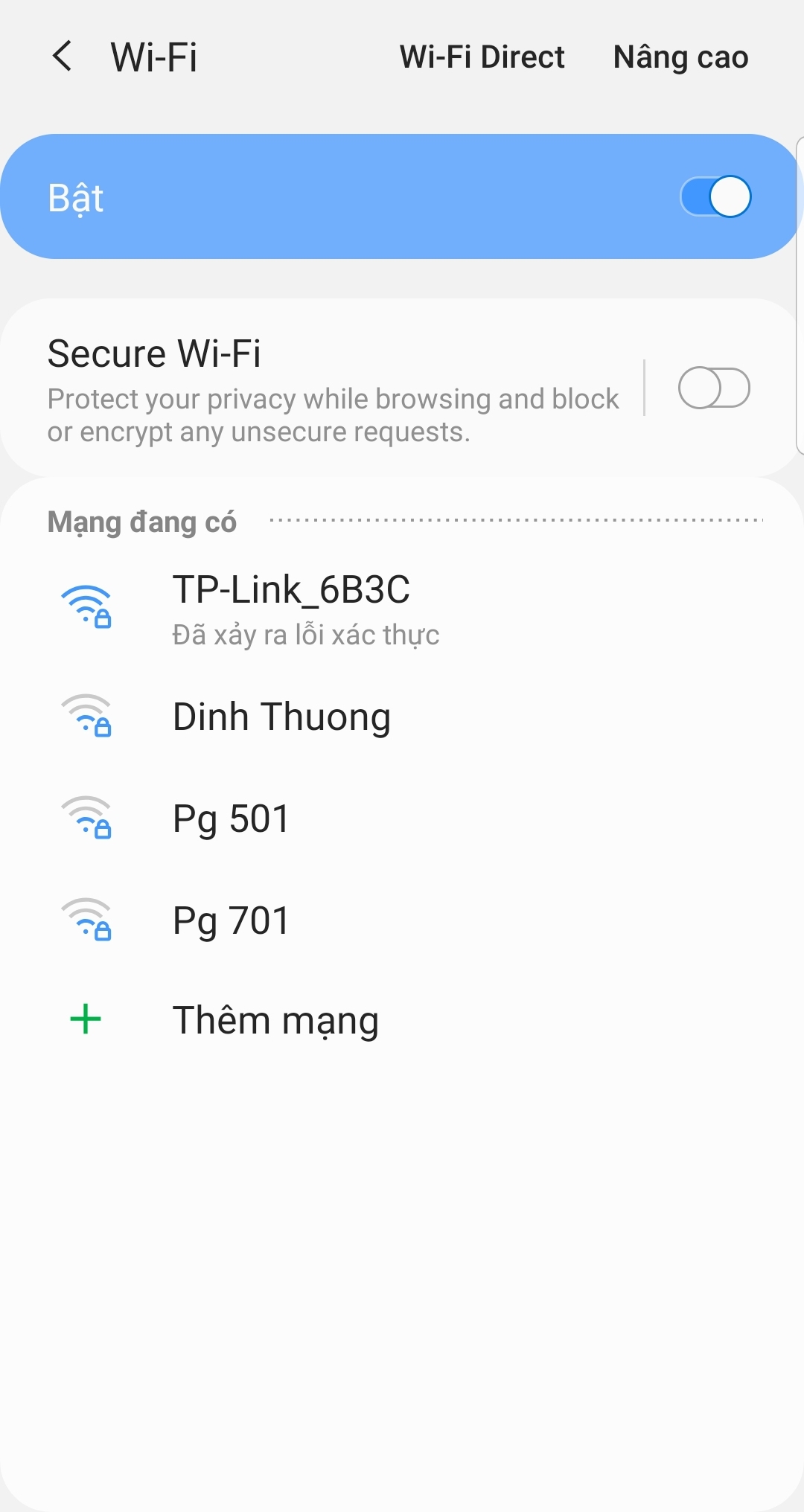Tap the Pg 701 network

[x=231, y=921]
